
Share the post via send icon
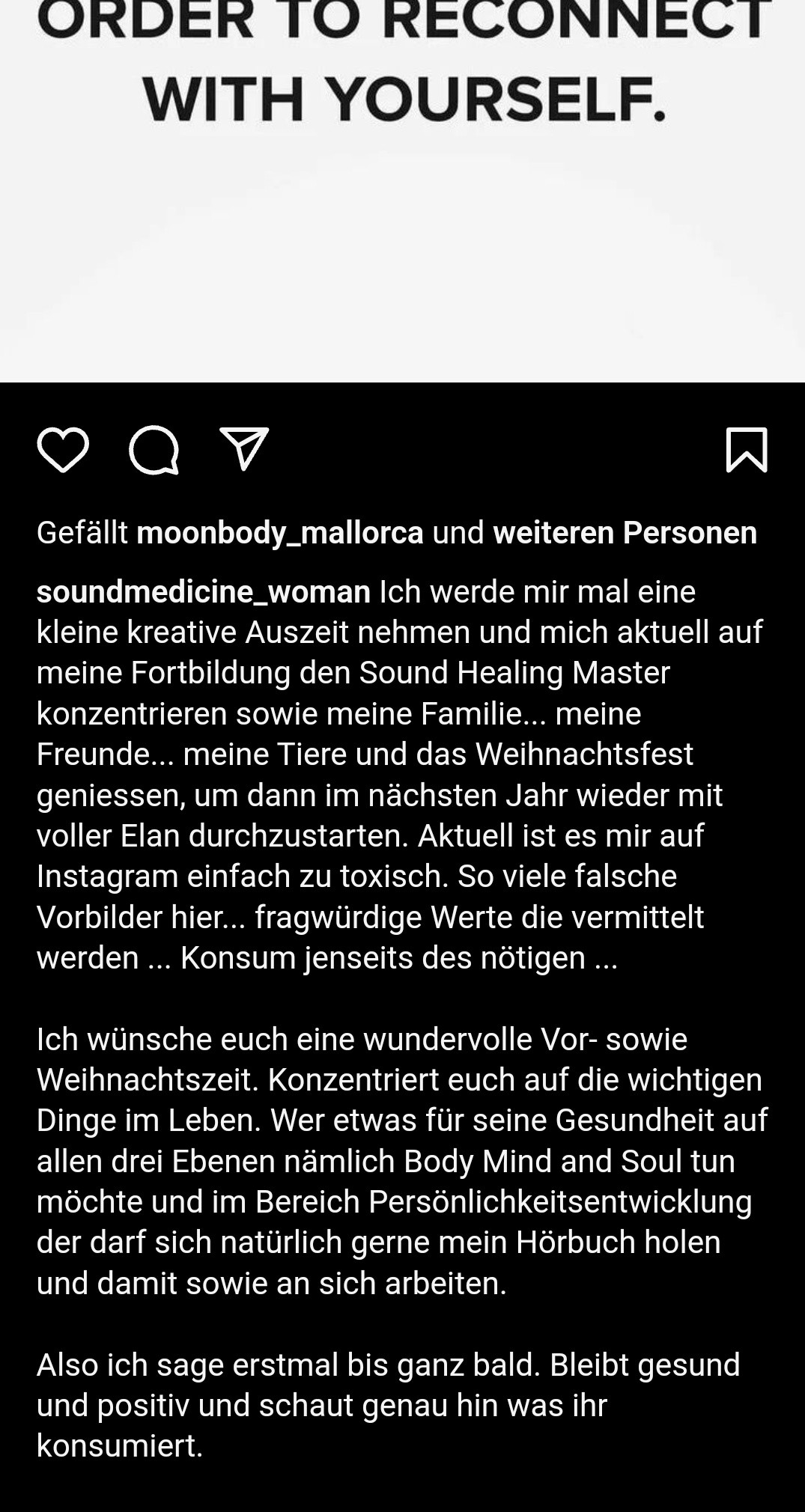[244, 449]
